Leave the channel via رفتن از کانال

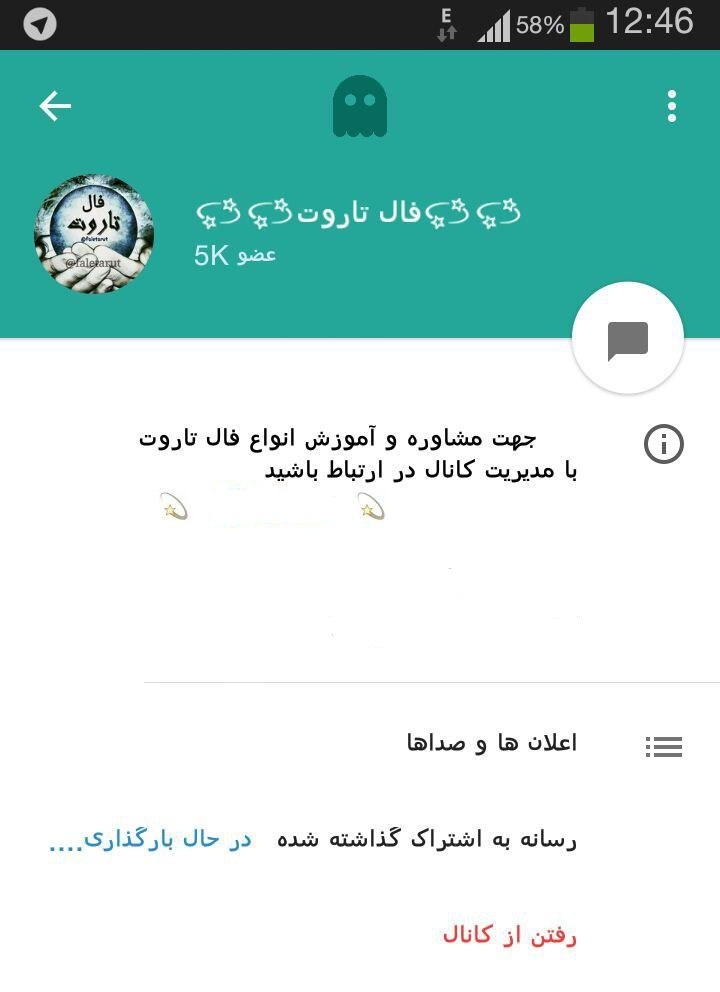(509, 936)
